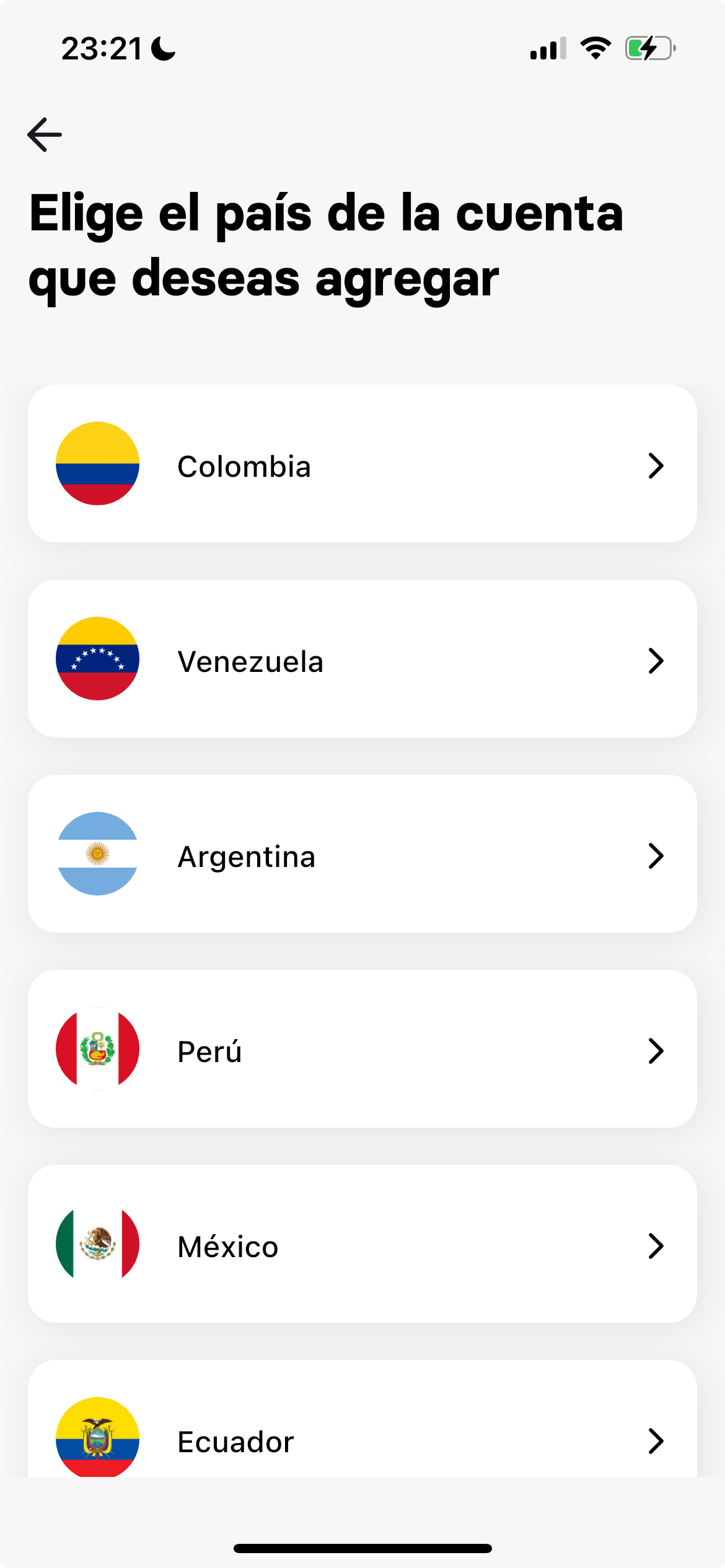The image size is (725, 1568).
Task: Select the Argentina list entry
Action: (362, 856)
